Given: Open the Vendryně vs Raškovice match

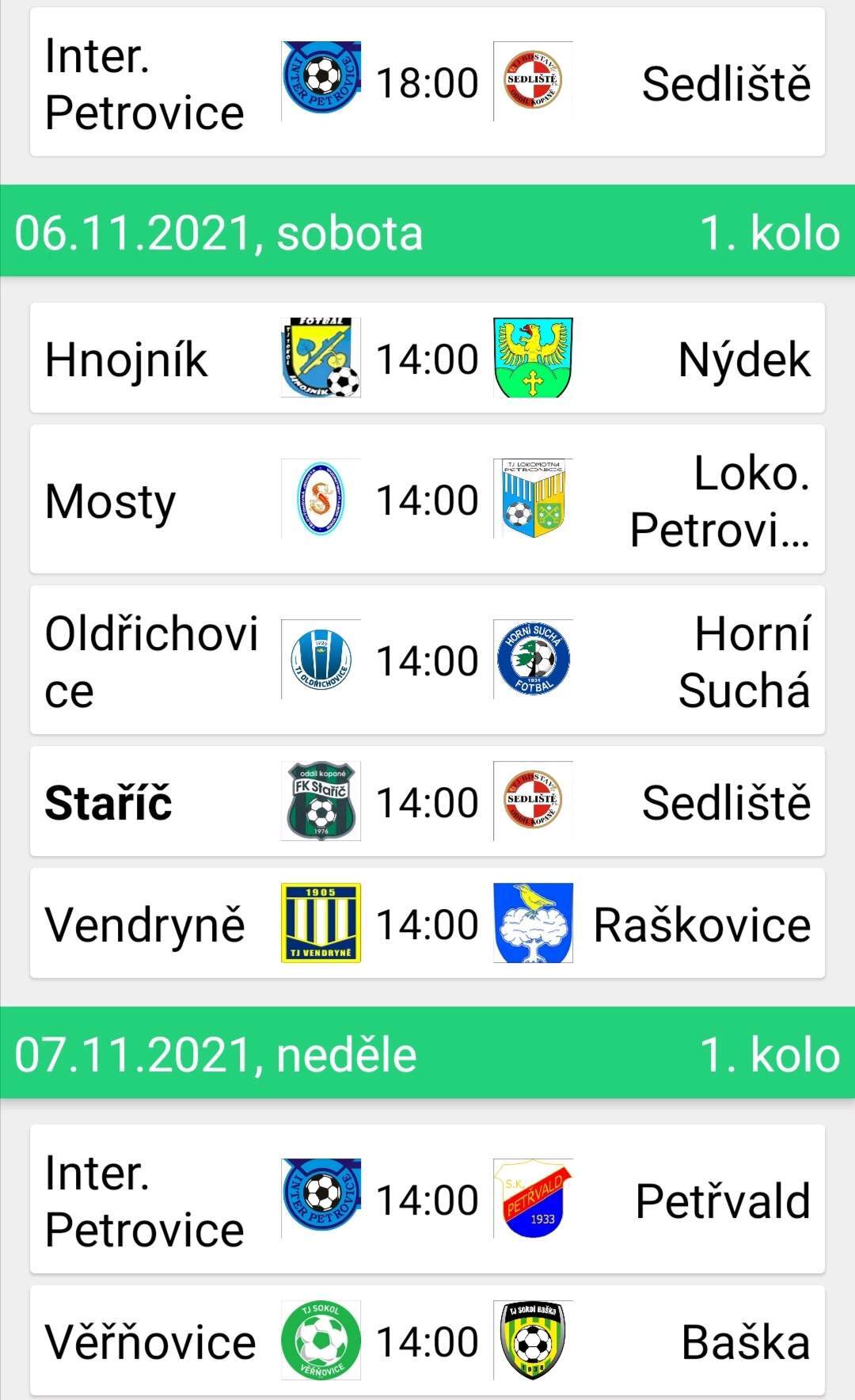Looking at the screenshot, I should [427, 923].
